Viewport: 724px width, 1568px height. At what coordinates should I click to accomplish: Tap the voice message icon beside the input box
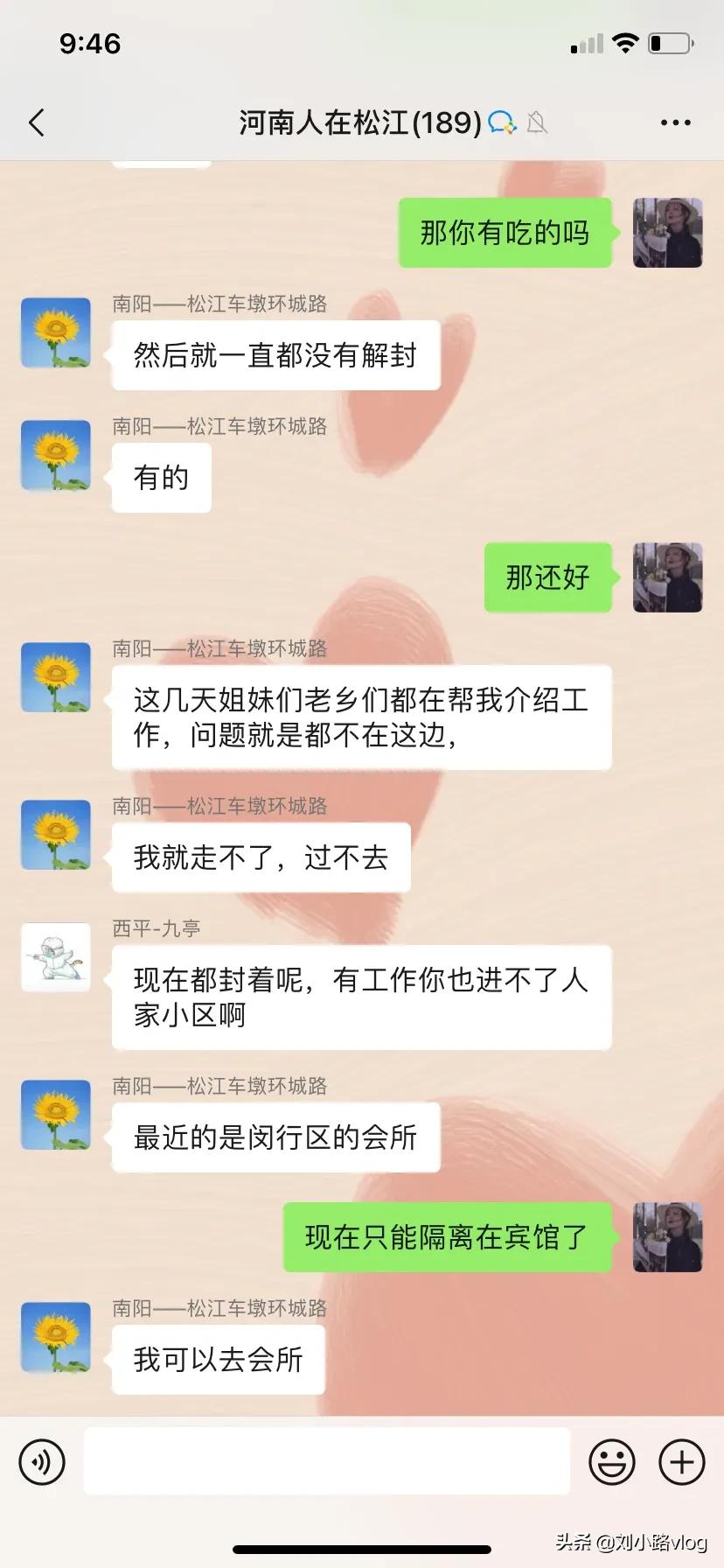(41, 1460)
